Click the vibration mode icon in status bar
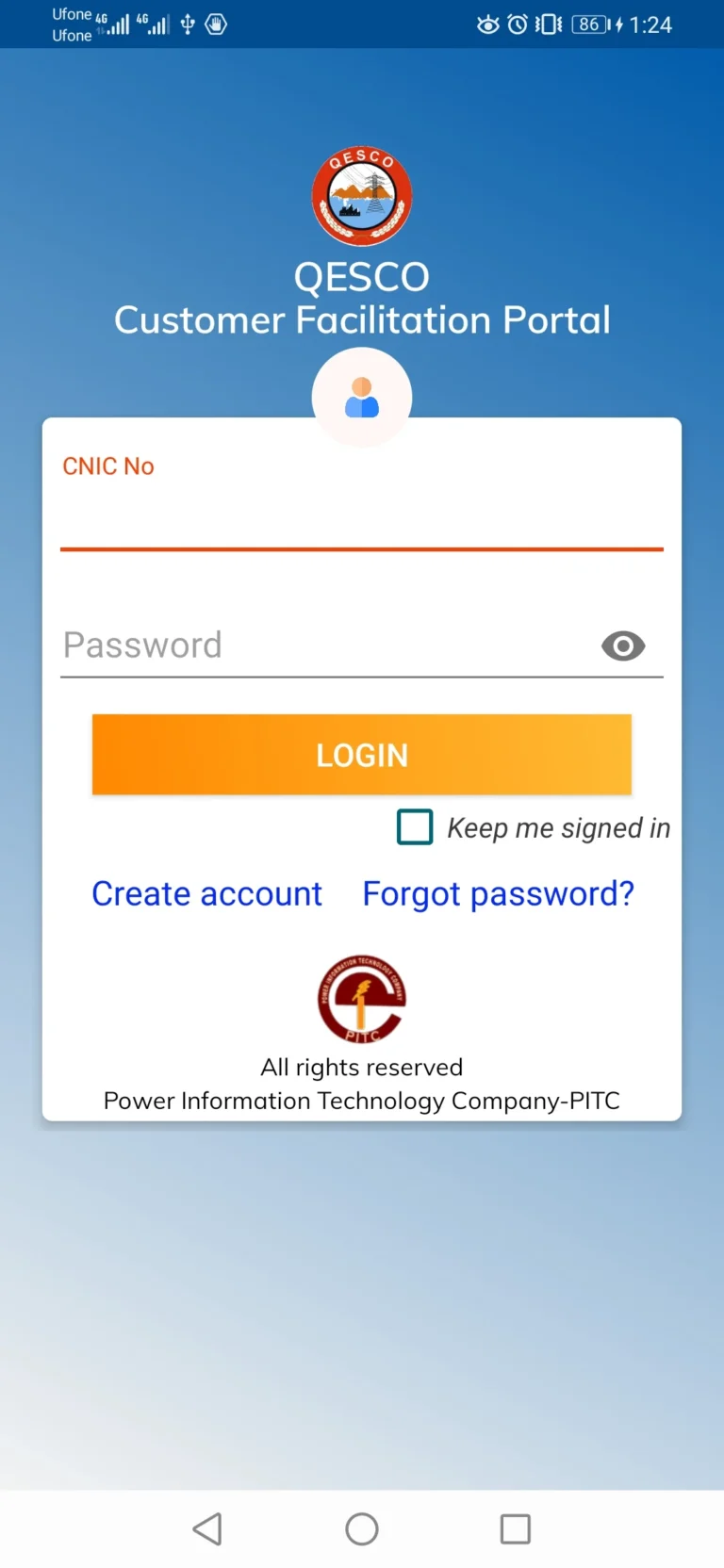Image resolution: width=724 pixels, height=1568 pixels. (545, 24)
